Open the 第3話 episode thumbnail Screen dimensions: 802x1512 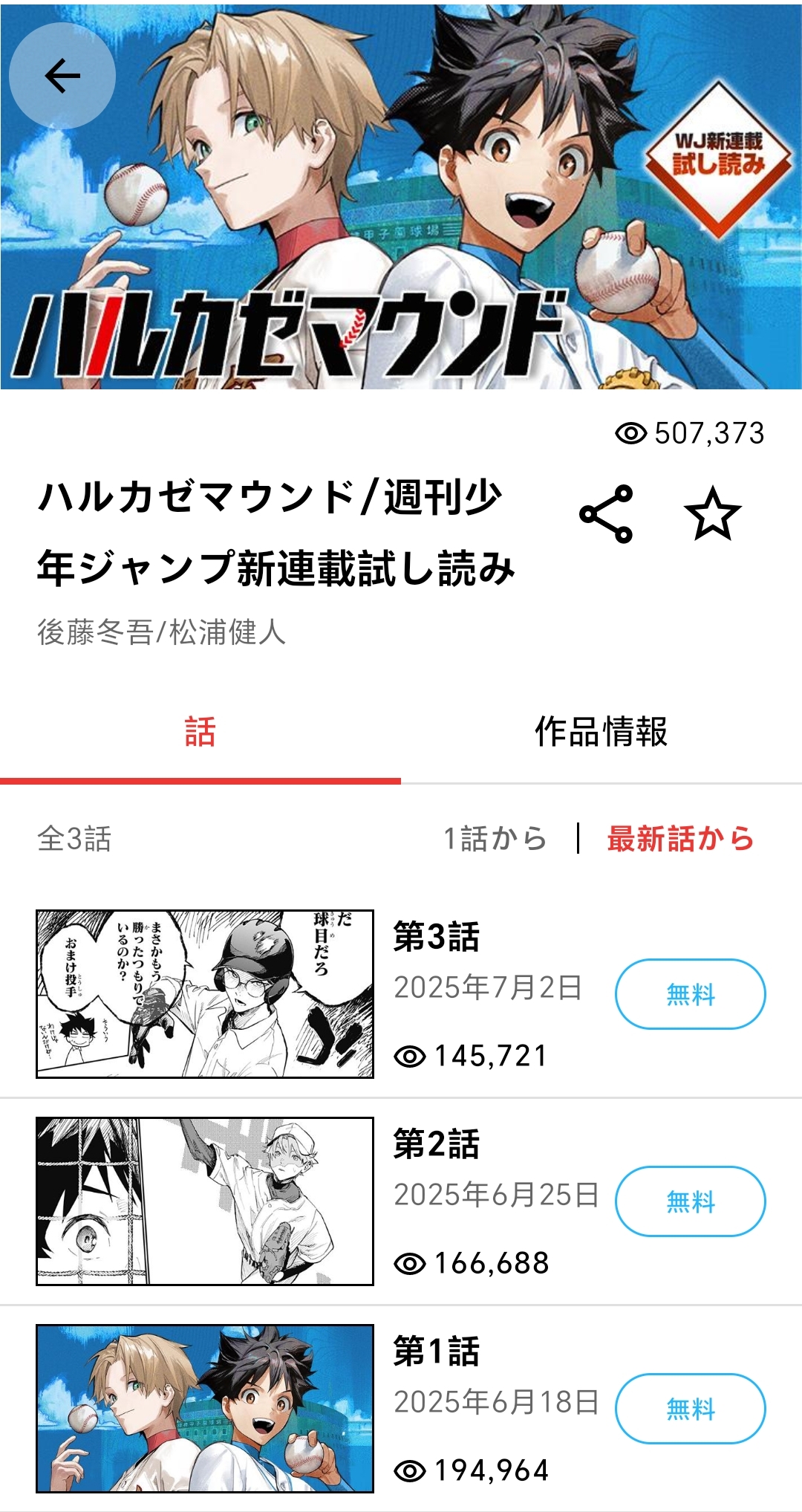[205, 994]
